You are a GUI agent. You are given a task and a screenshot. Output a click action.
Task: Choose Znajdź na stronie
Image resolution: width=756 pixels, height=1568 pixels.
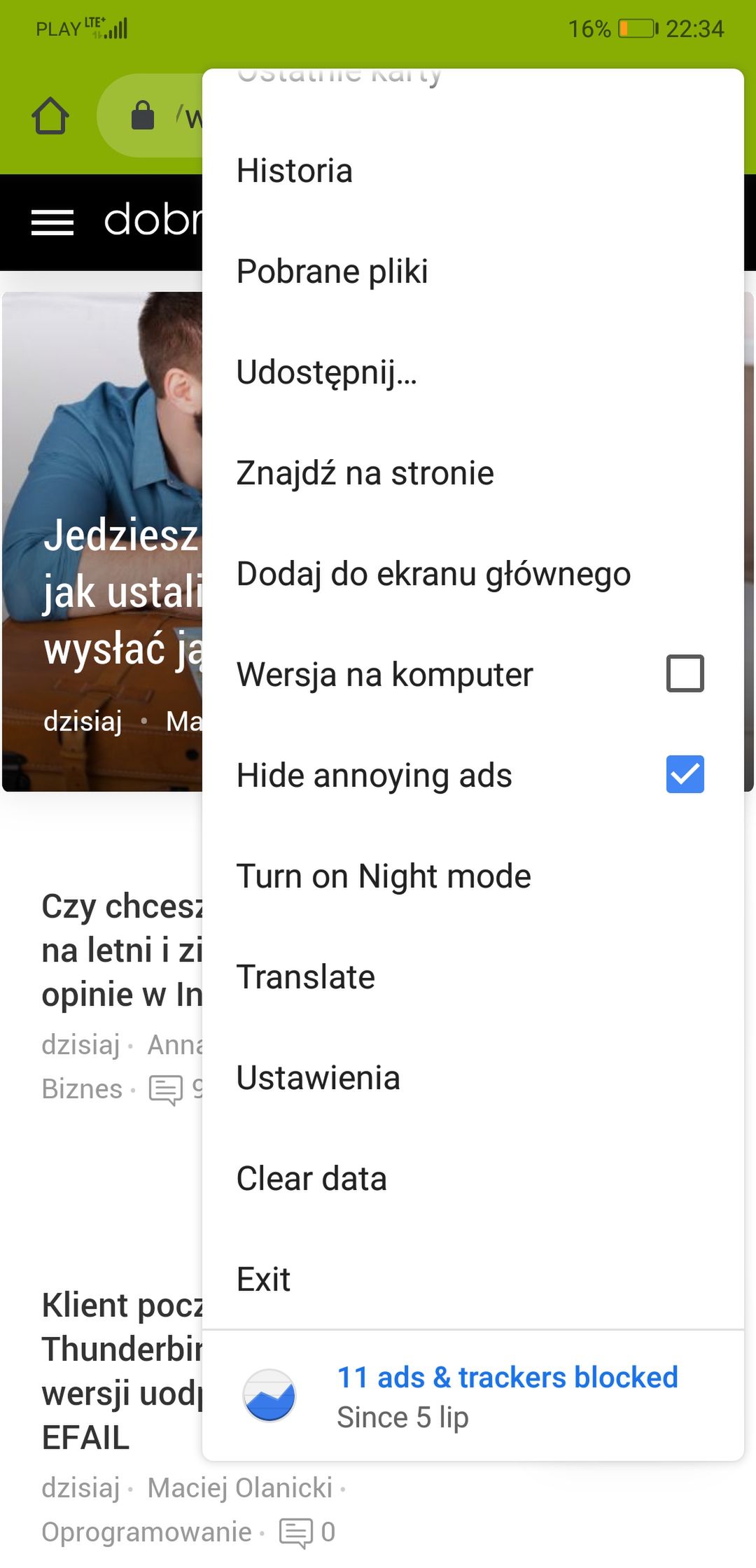tap(472, 473)
